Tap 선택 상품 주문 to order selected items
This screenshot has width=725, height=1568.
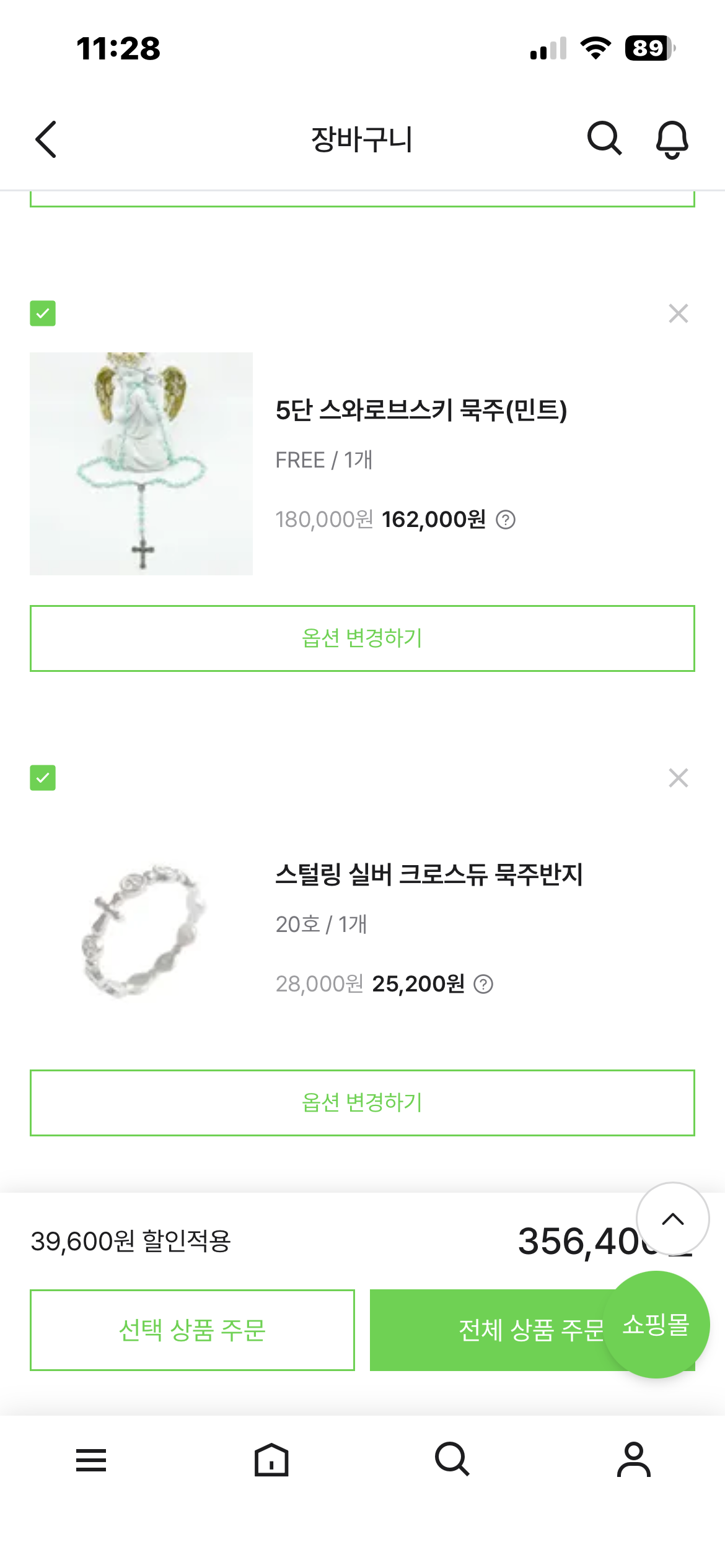tap(192, 1330)
